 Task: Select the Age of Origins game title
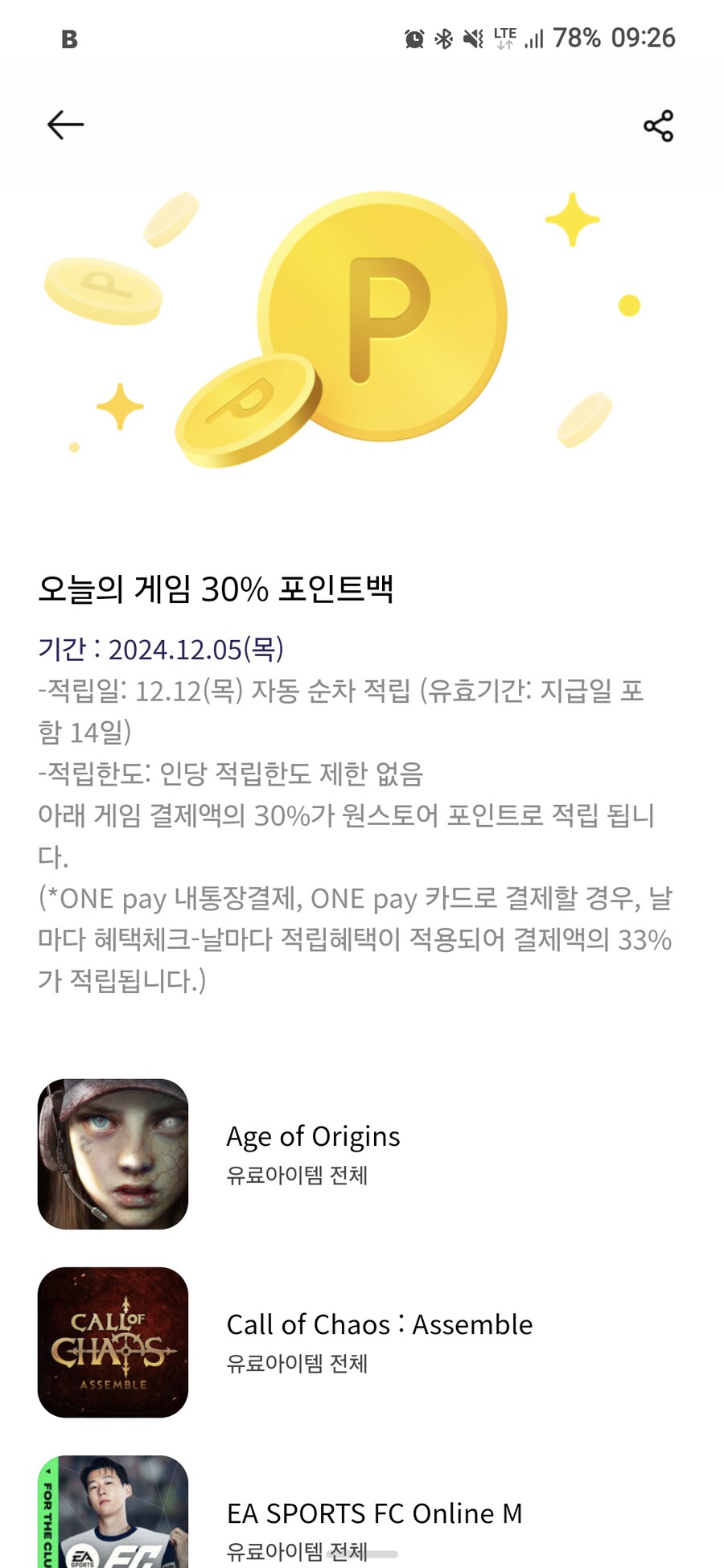point(313,1136)
